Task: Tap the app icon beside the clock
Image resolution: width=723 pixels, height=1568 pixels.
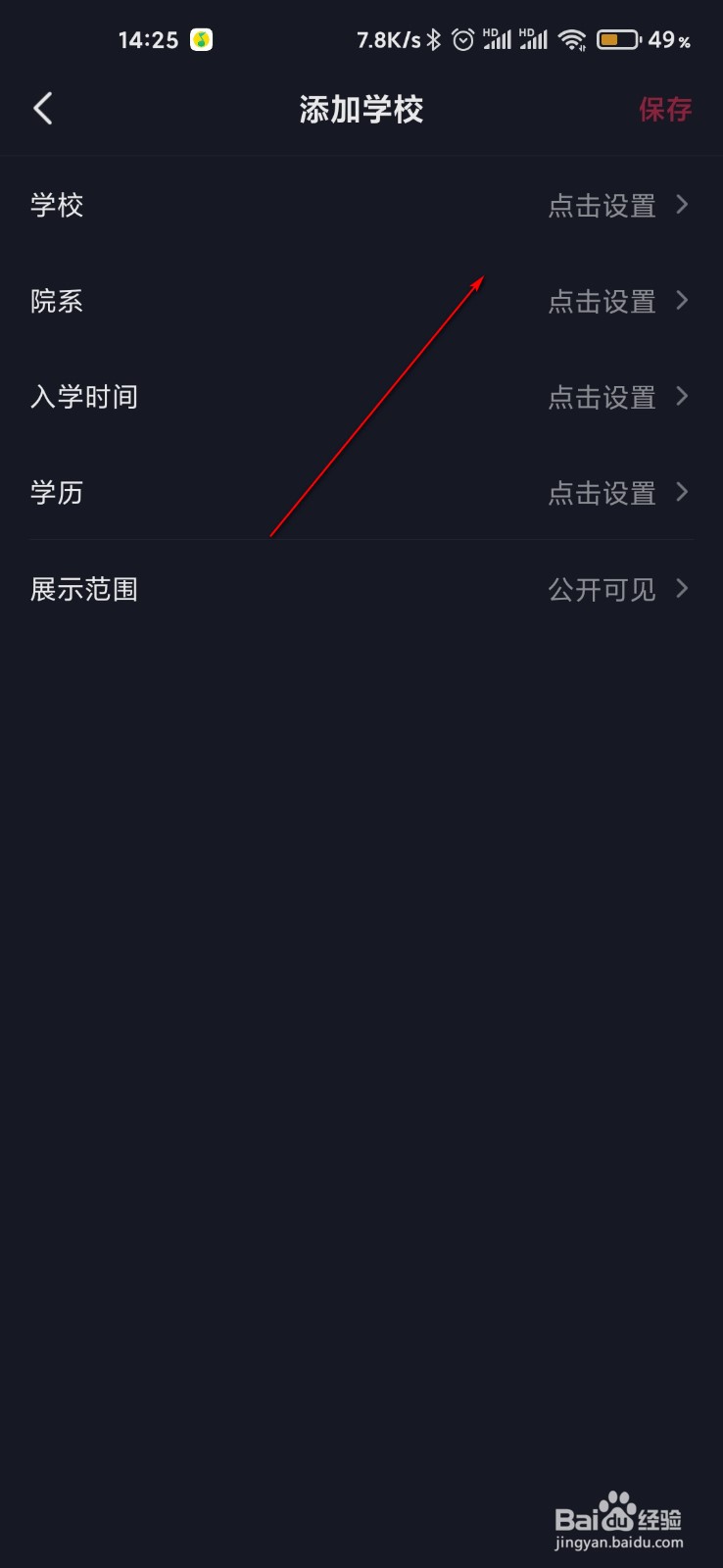Action: (x=200, y=39)
